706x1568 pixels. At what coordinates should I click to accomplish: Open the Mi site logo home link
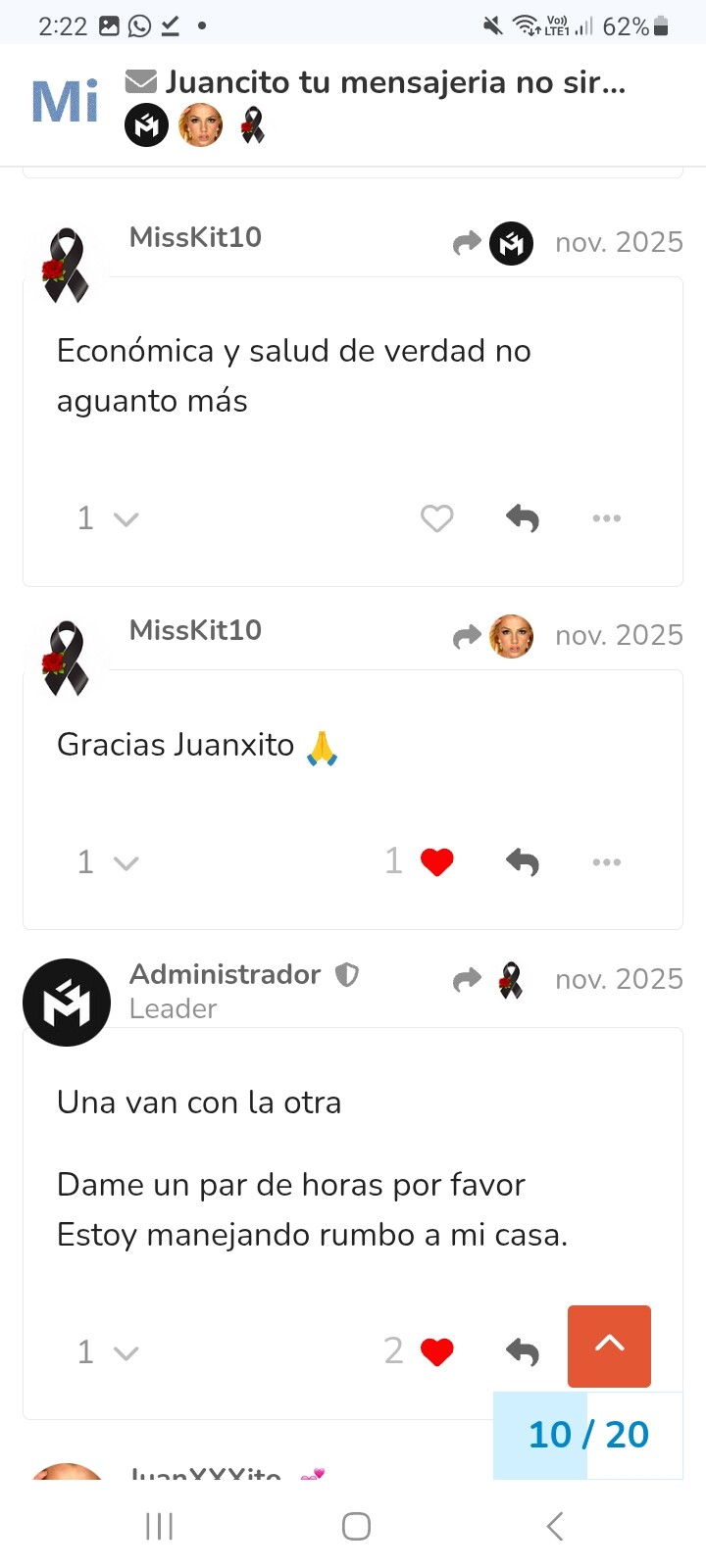tap(65, 101)
